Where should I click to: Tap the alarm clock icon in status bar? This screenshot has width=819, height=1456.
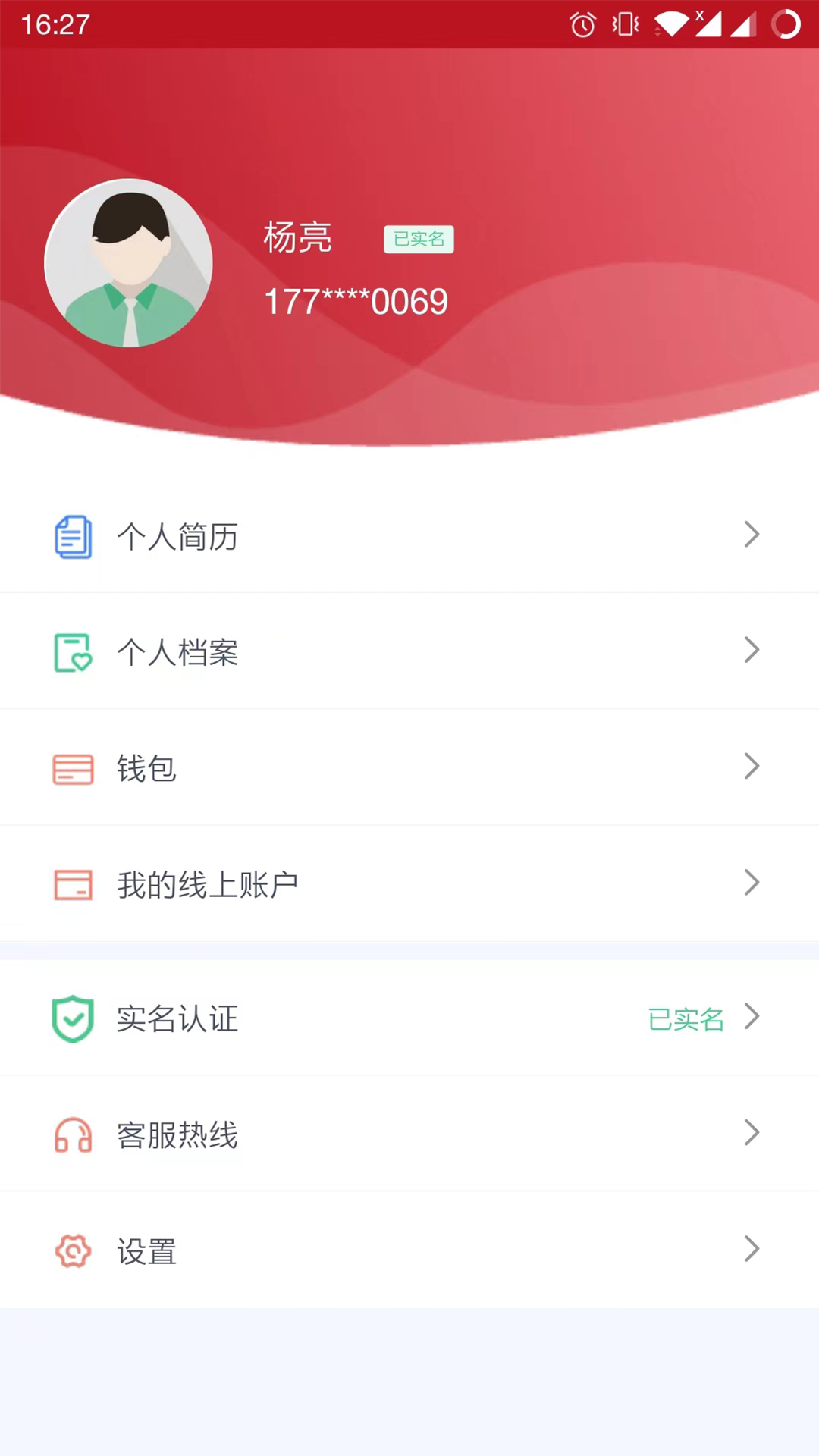click(x=582, y=25)
